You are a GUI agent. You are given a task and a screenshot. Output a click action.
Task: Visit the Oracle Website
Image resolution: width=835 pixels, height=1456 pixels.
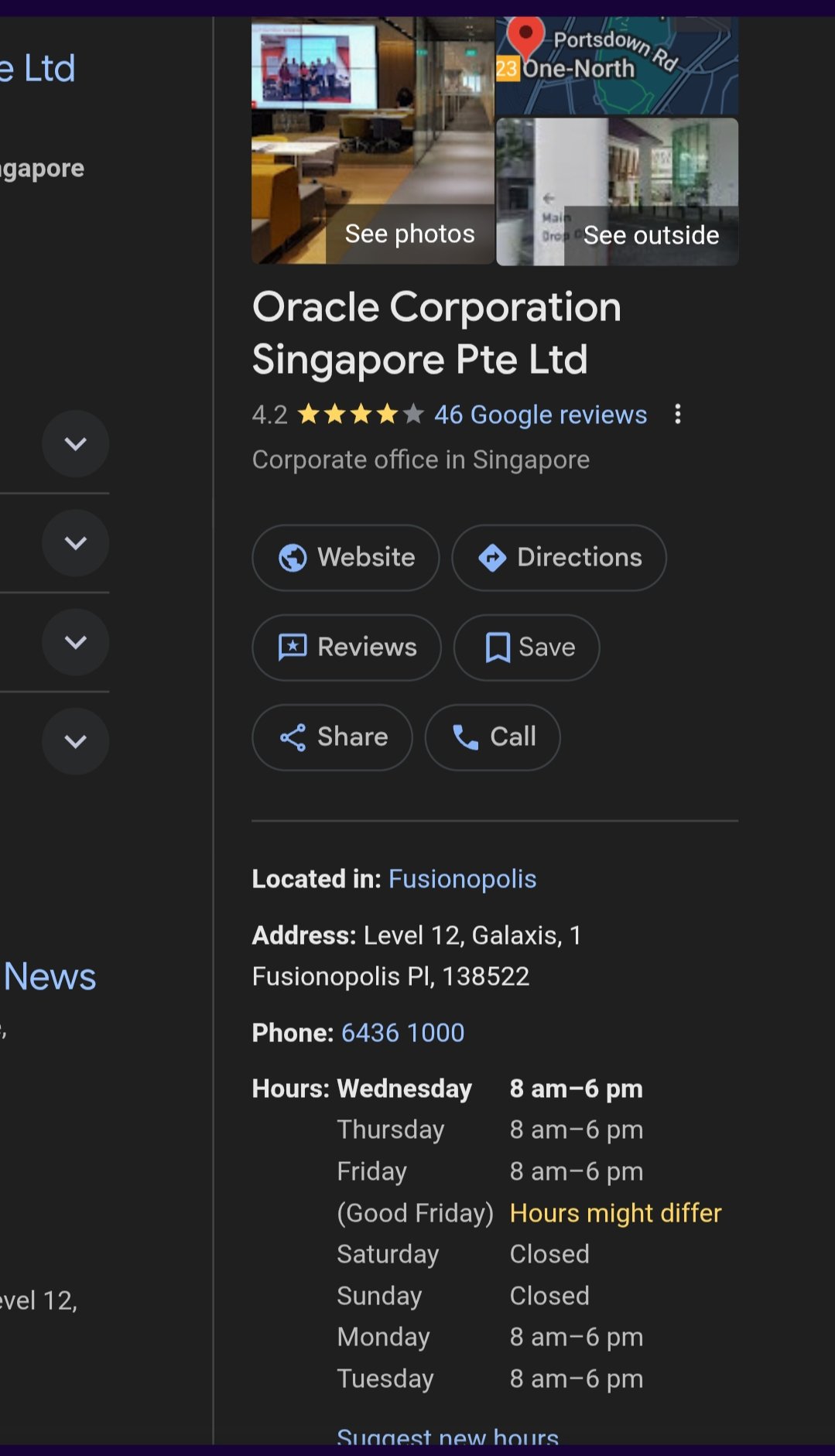(346, 558)
